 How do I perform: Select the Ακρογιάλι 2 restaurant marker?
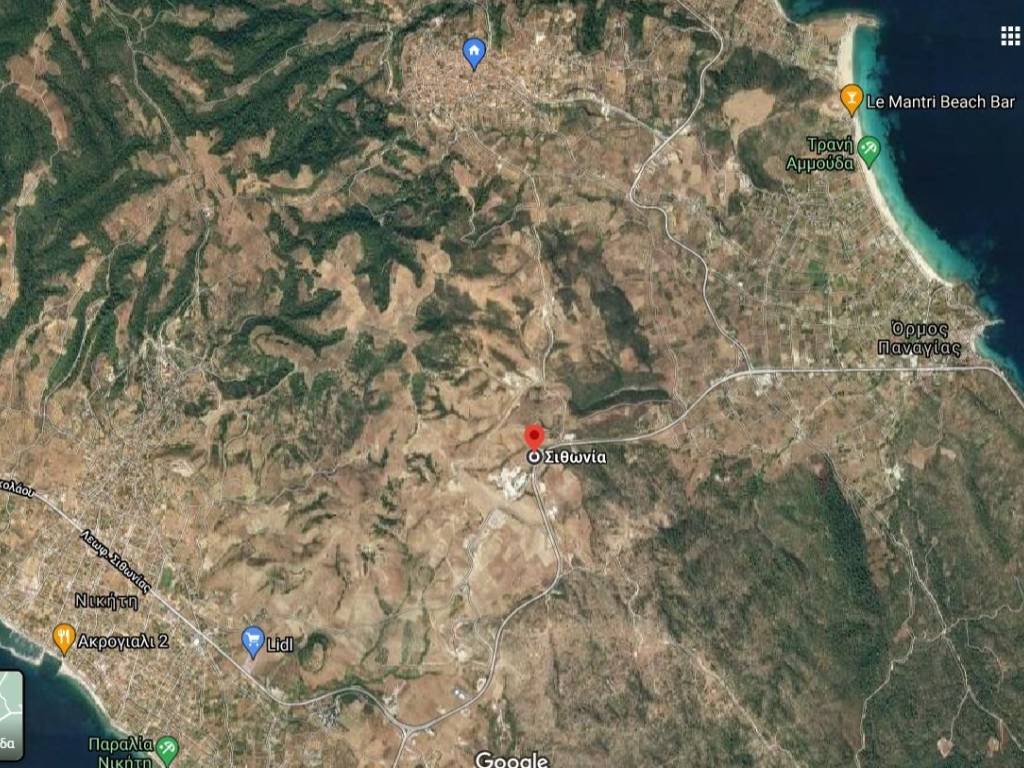(64, 637)
